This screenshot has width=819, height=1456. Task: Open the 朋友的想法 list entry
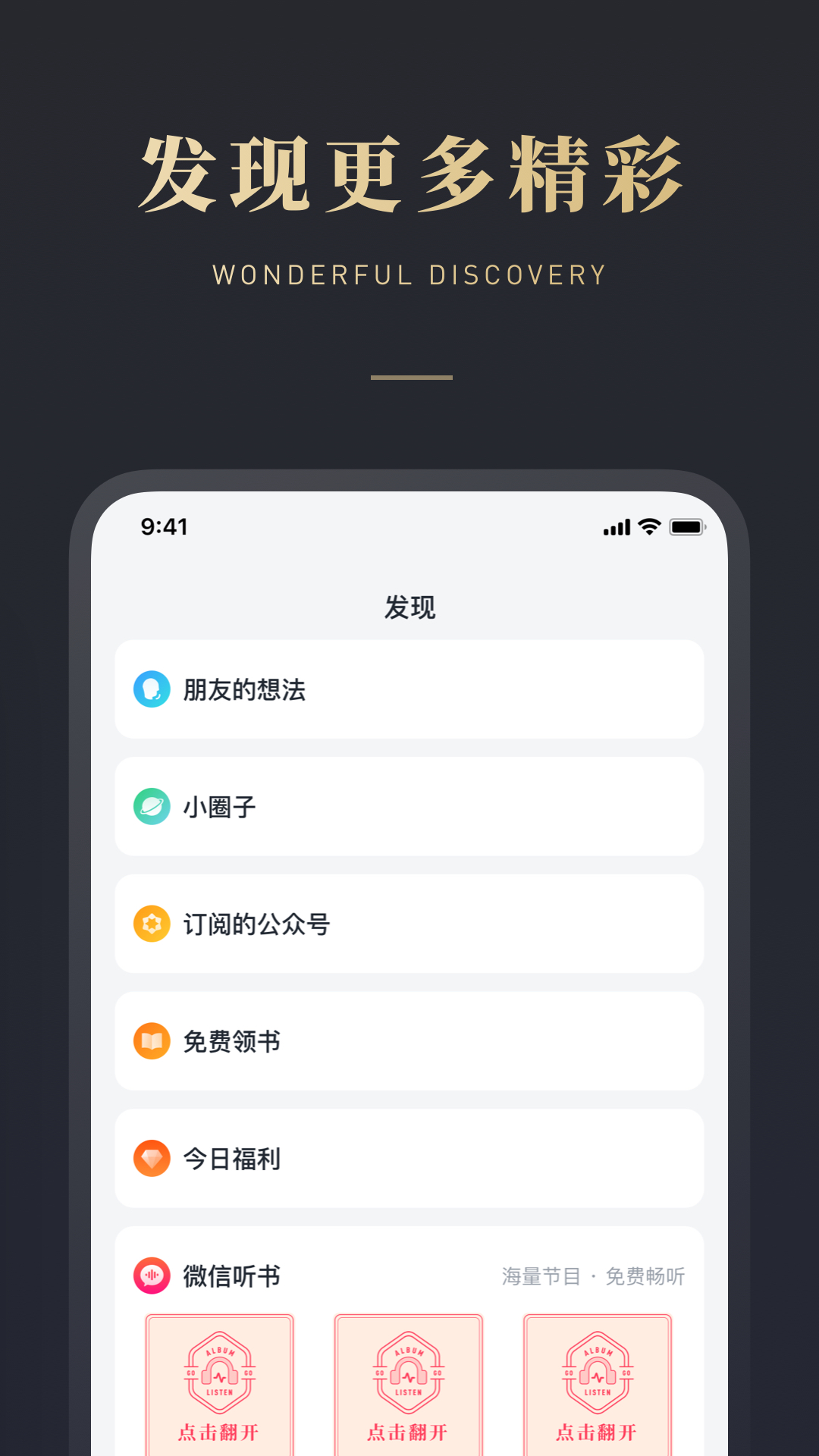pos(408,689)
